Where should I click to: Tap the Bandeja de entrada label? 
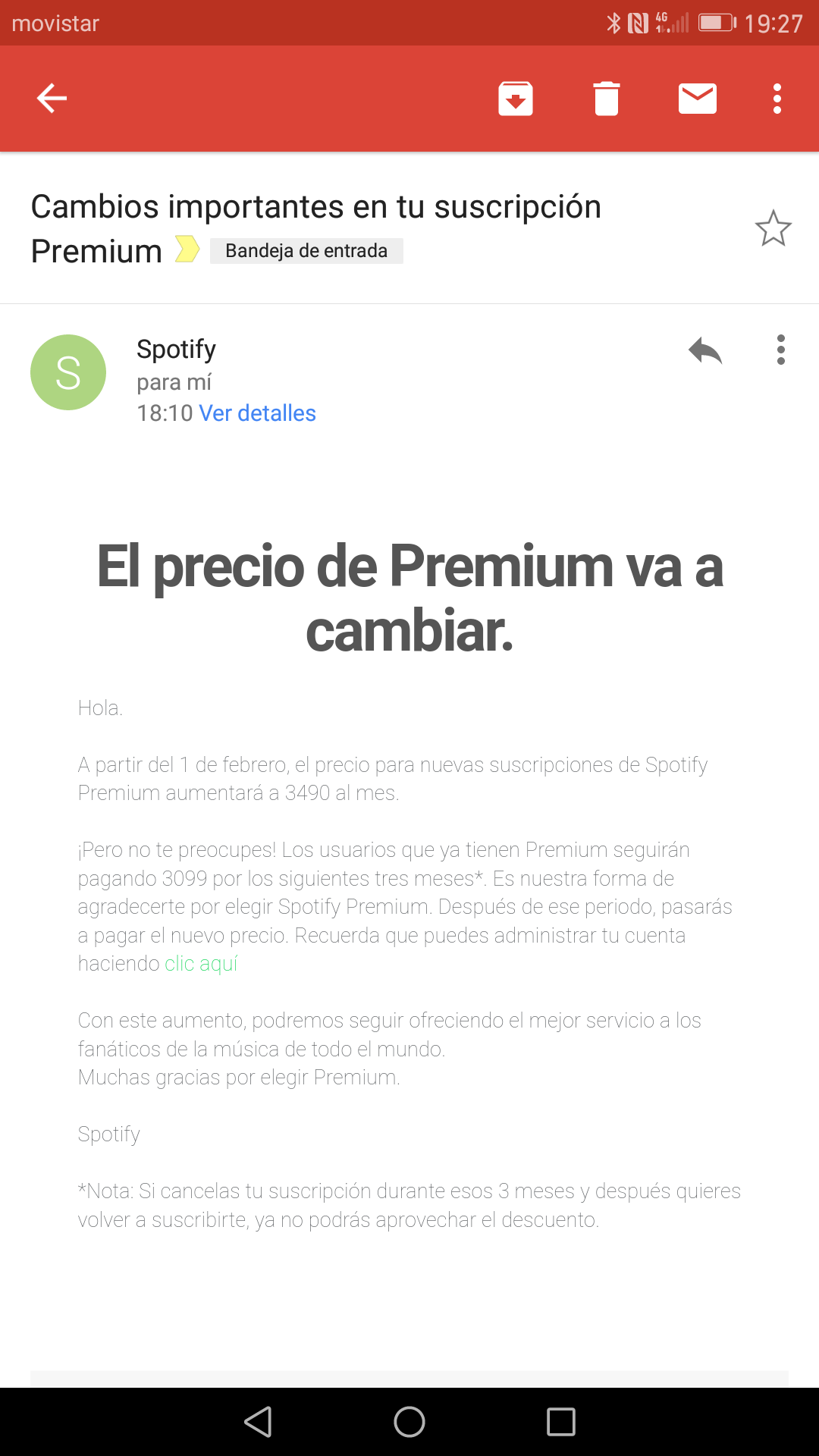coord(306,251)
